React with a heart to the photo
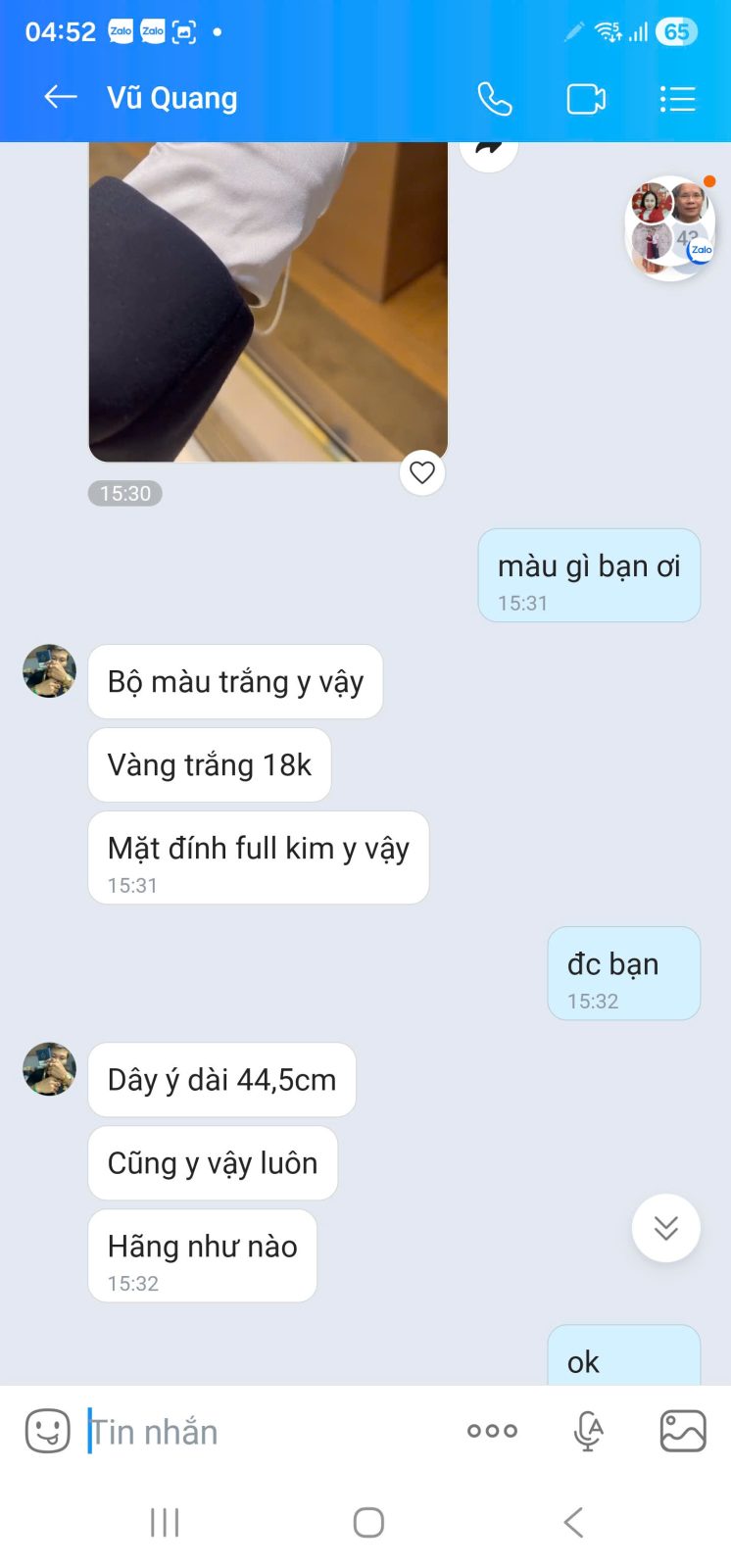The height and width of the screenshot is (1568, 731). tap(422, 472)
